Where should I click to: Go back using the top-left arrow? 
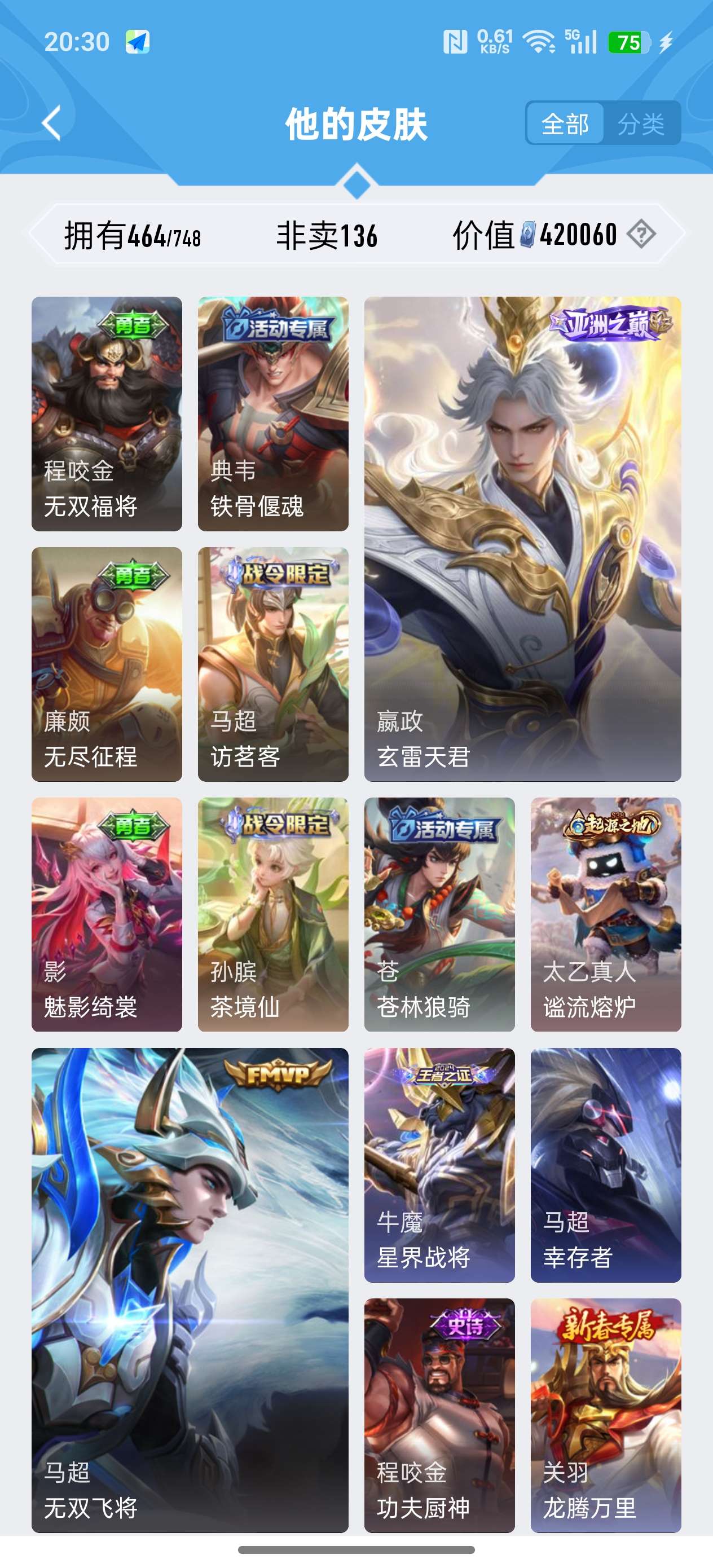coord(52,123)
